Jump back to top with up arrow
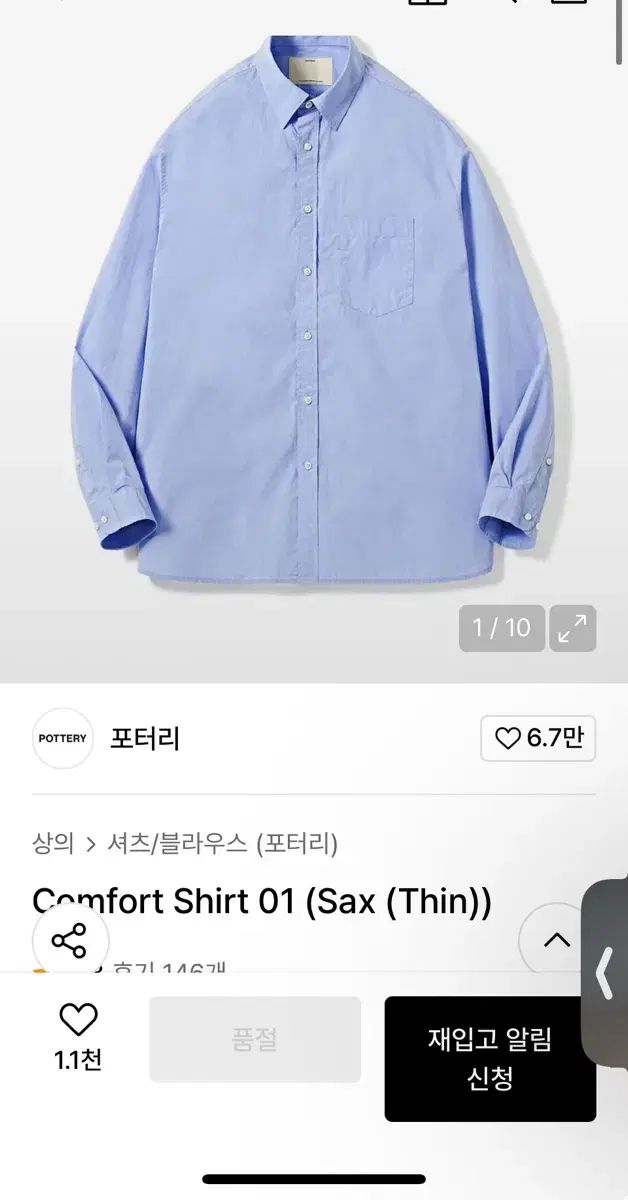 tap(556, 940)
